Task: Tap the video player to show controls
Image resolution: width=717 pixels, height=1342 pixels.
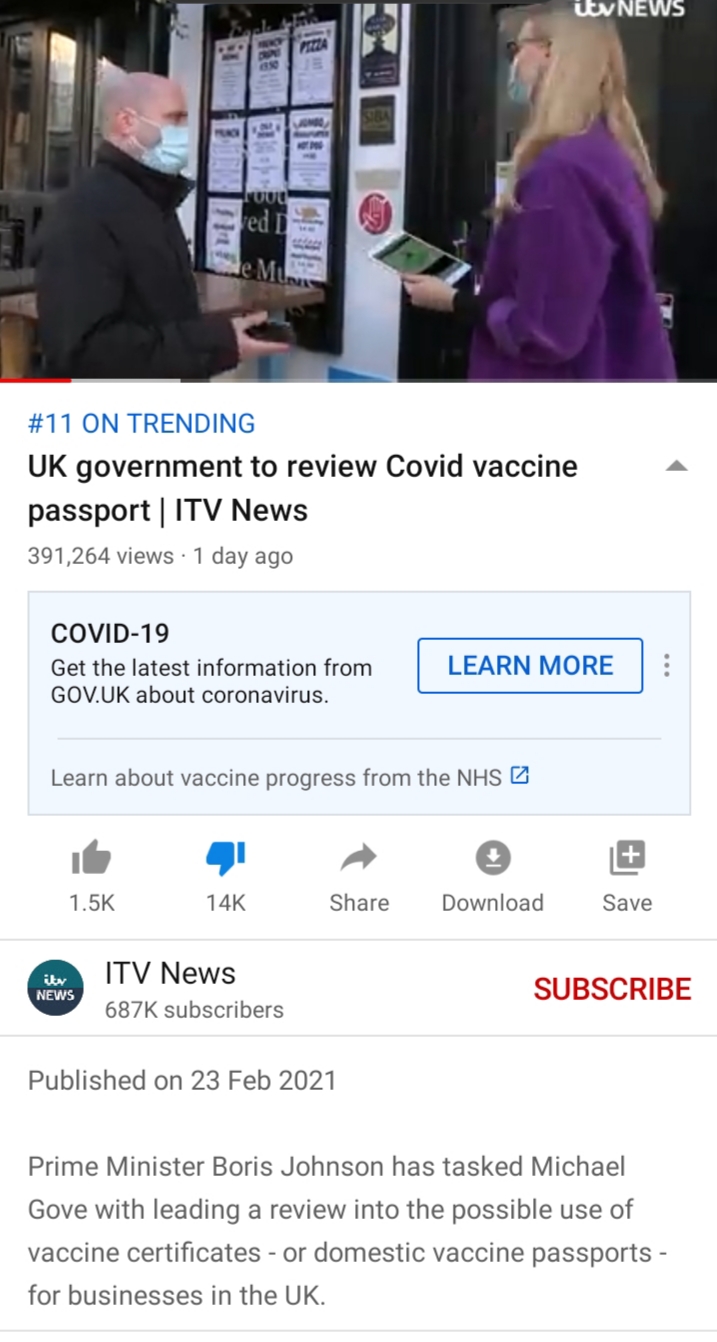Action: [x=358, y=190]
